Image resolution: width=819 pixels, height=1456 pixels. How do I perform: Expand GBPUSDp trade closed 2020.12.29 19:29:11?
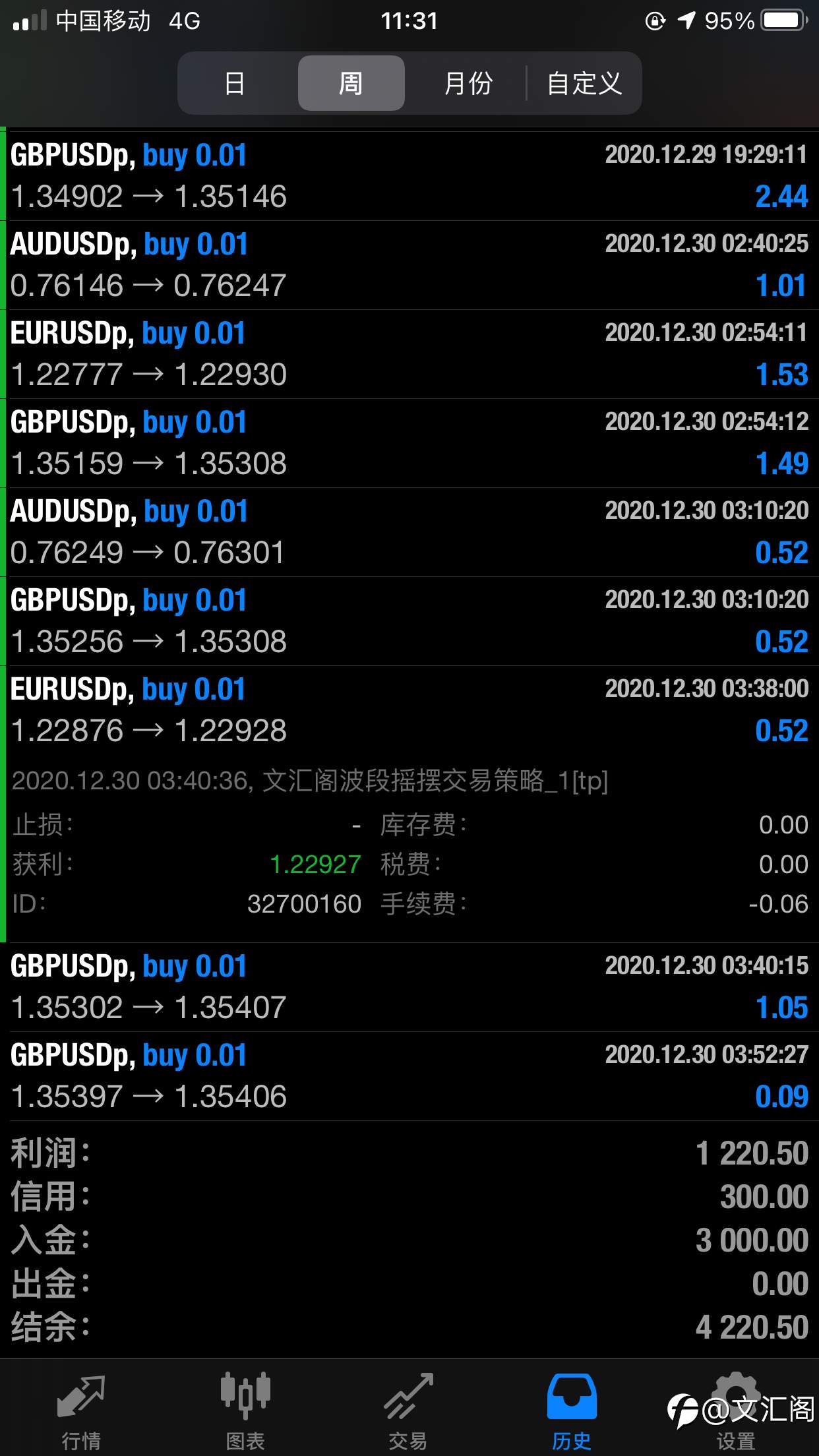point(409,176)
